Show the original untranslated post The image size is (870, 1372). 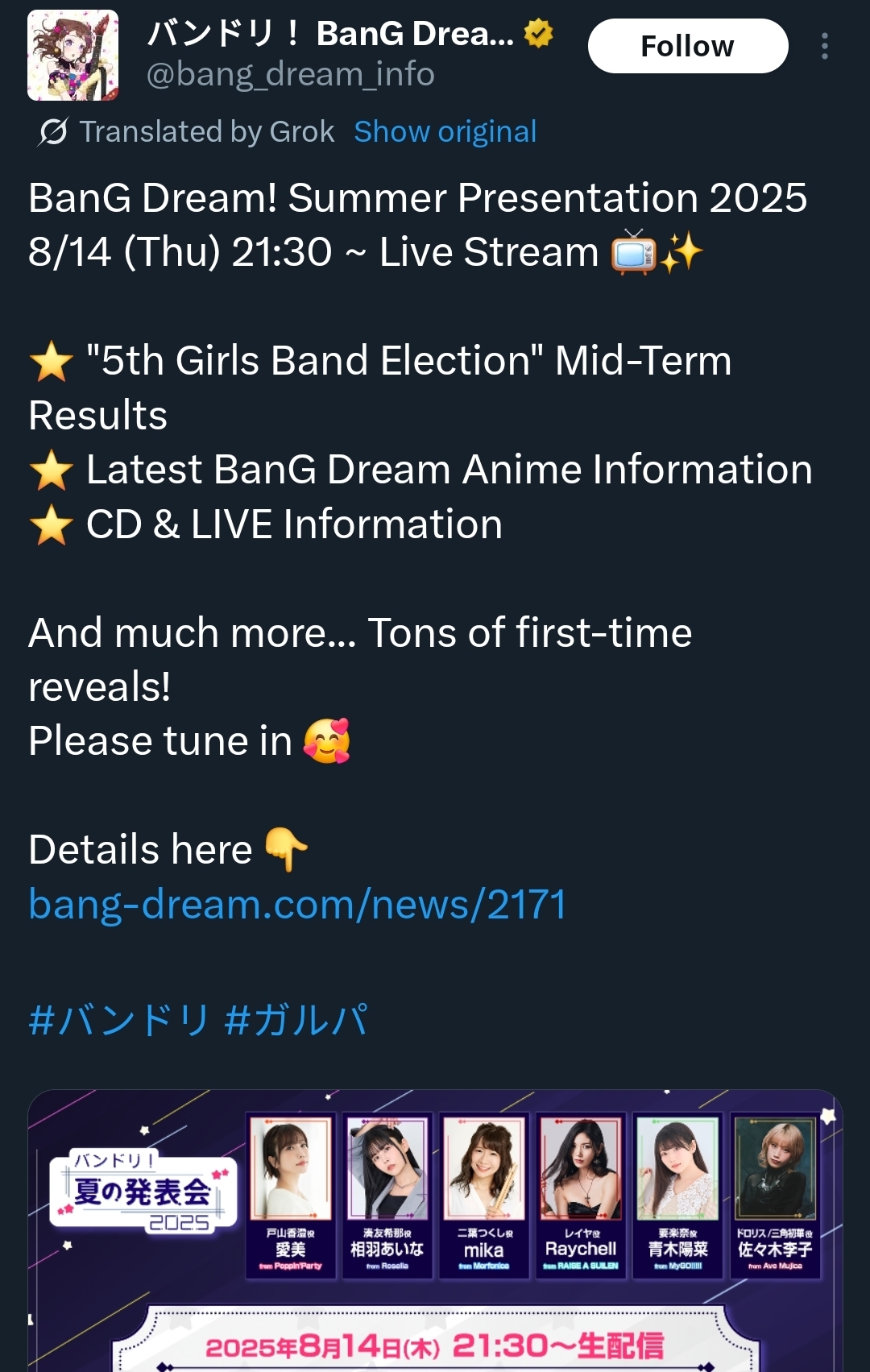pyautogui.click(x=445, y=131)
